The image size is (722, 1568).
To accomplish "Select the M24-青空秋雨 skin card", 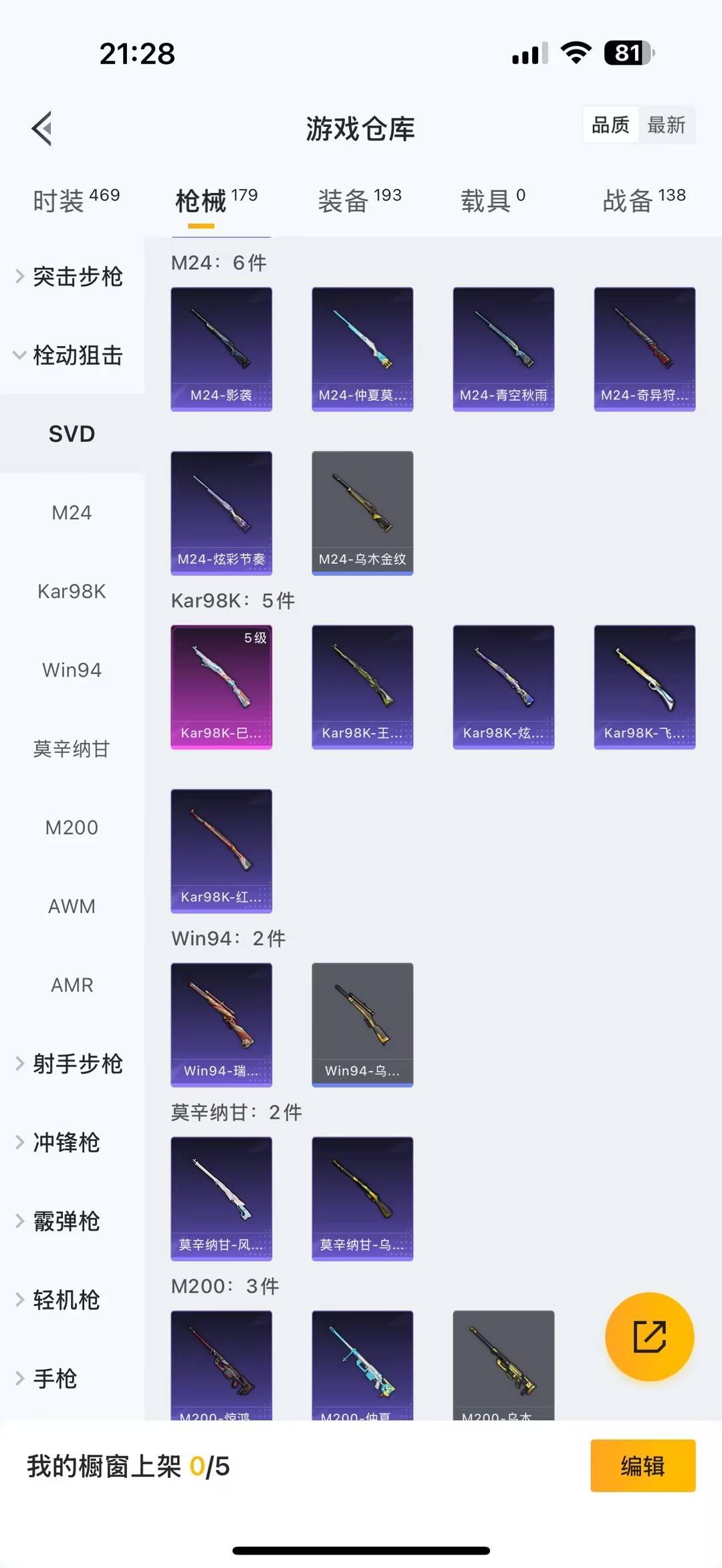I will 503,347.
